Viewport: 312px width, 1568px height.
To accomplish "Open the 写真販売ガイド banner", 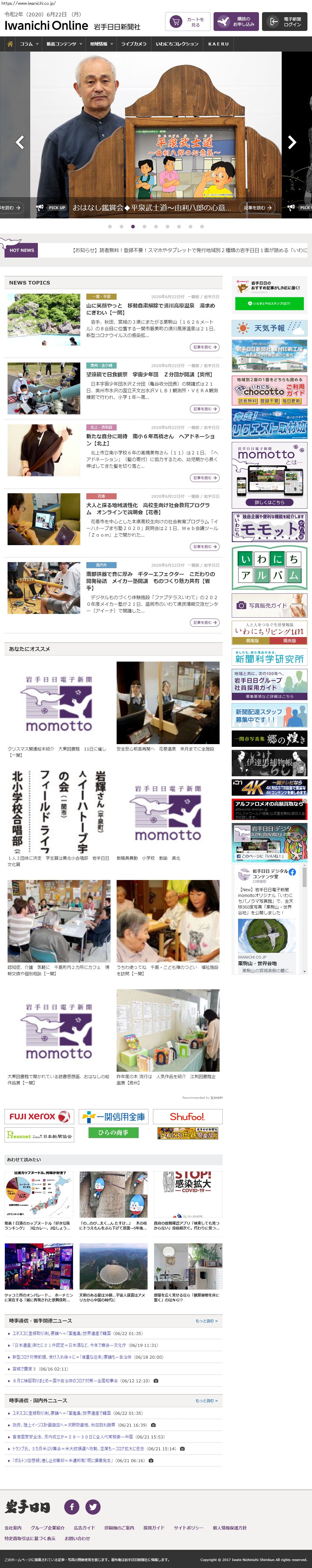I will 269,605.
